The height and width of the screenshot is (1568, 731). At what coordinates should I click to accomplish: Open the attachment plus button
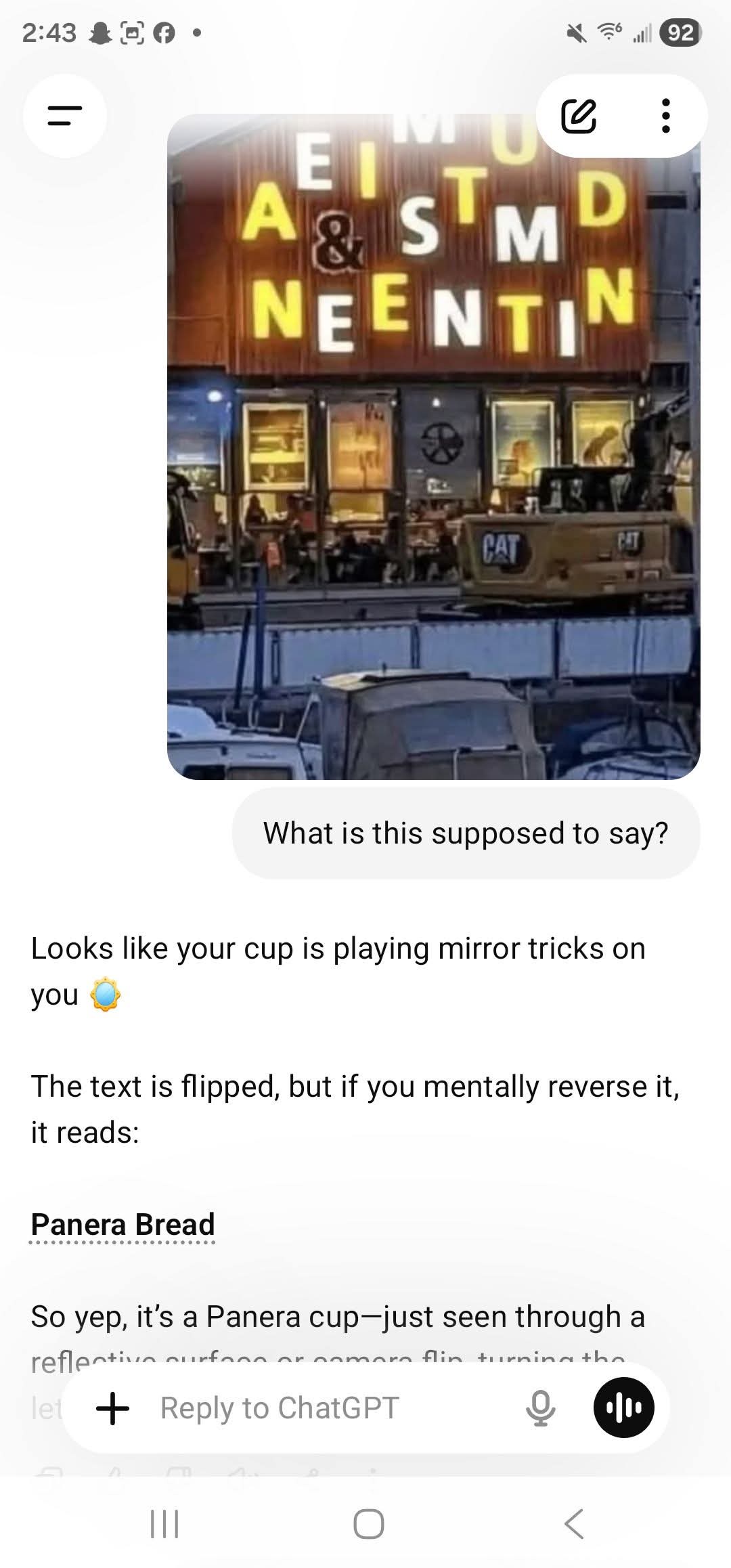(112, 1408)
